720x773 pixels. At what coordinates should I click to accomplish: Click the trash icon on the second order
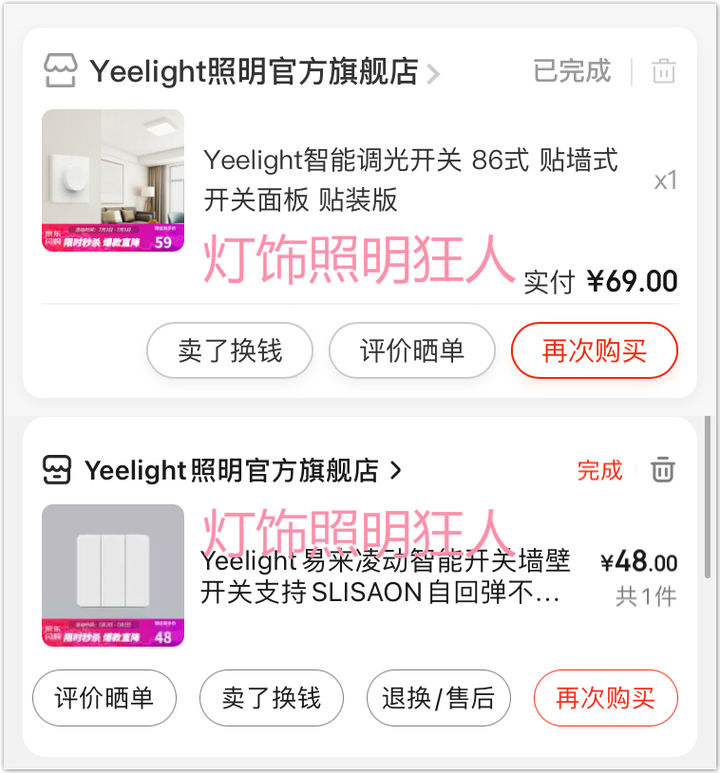(662, 470)
